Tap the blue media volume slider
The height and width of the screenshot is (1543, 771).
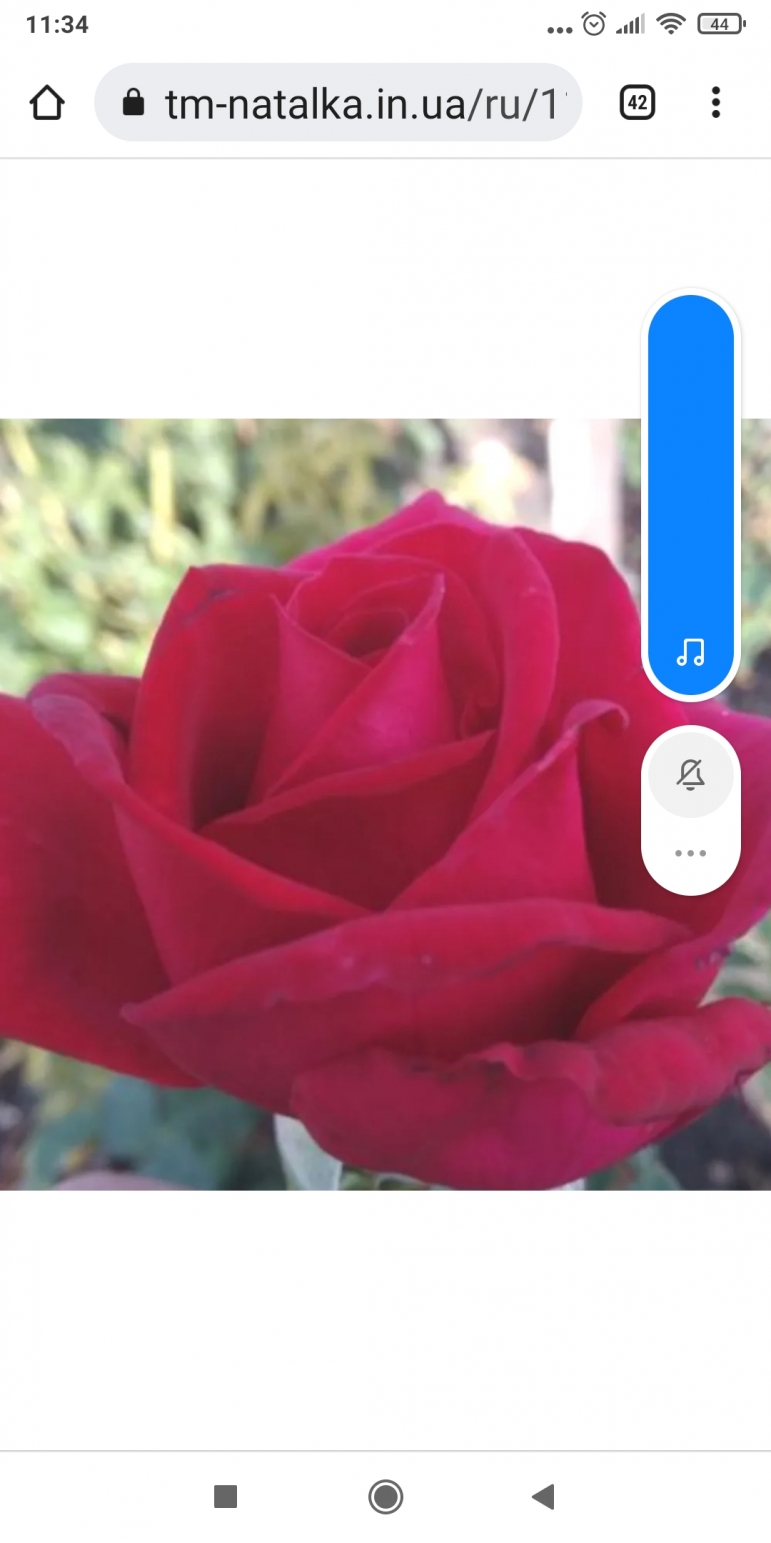tap(691, 495)
